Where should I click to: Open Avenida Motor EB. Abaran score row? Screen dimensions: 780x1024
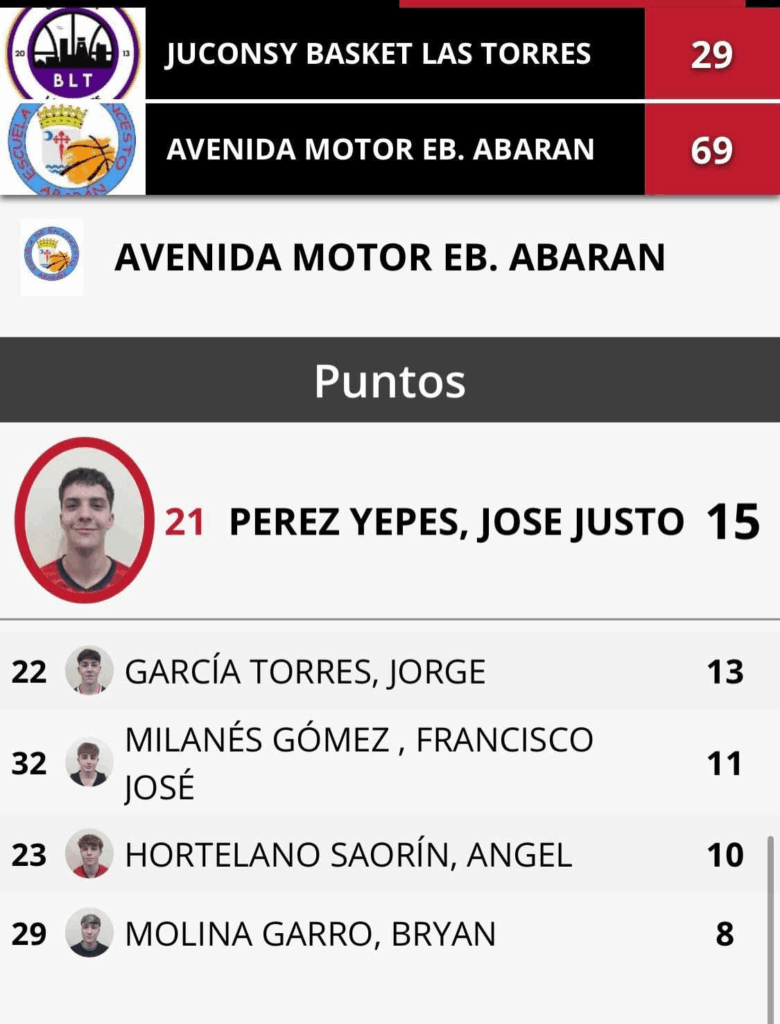click(380, 150)
